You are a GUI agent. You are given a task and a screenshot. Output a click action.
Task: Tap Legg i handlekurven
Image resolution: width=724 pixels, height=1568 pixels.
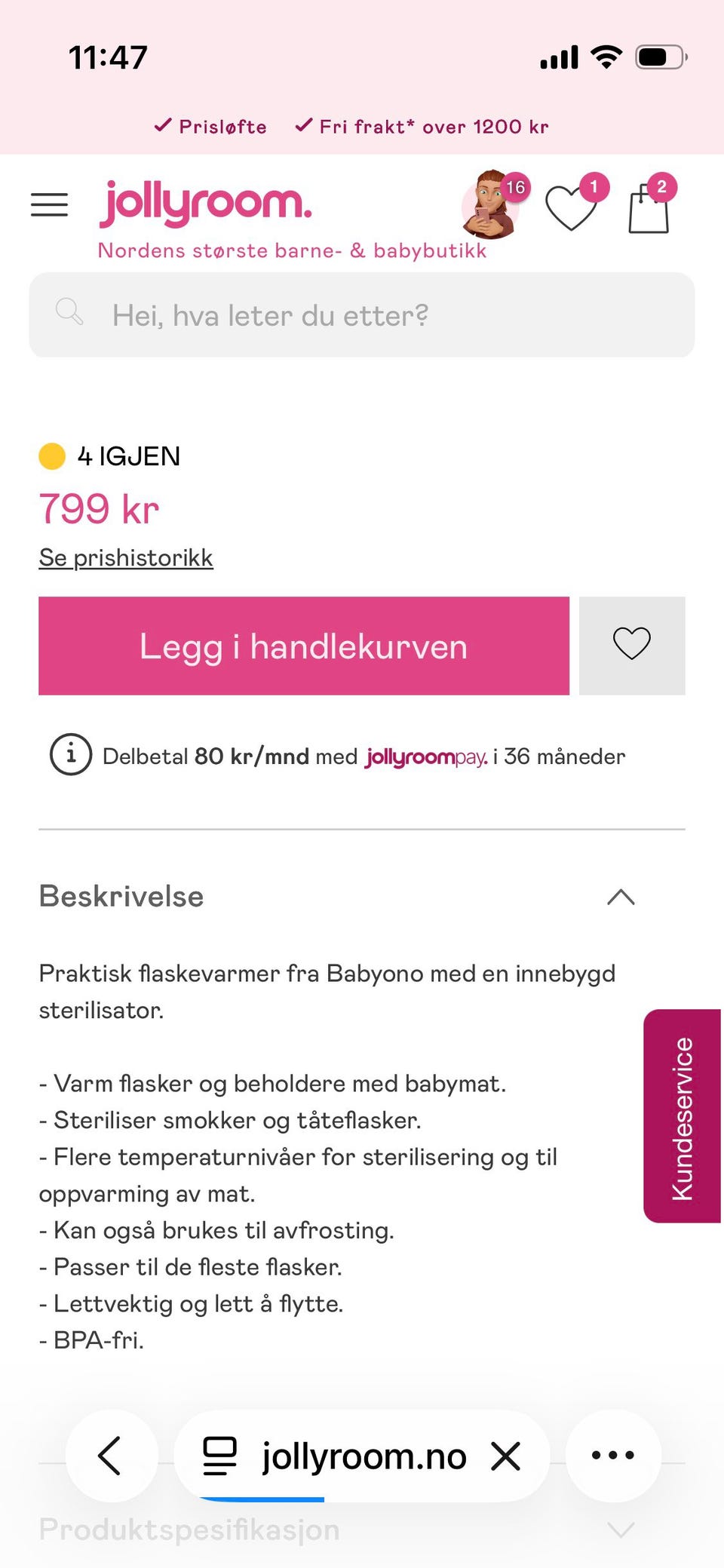point(304,646)
